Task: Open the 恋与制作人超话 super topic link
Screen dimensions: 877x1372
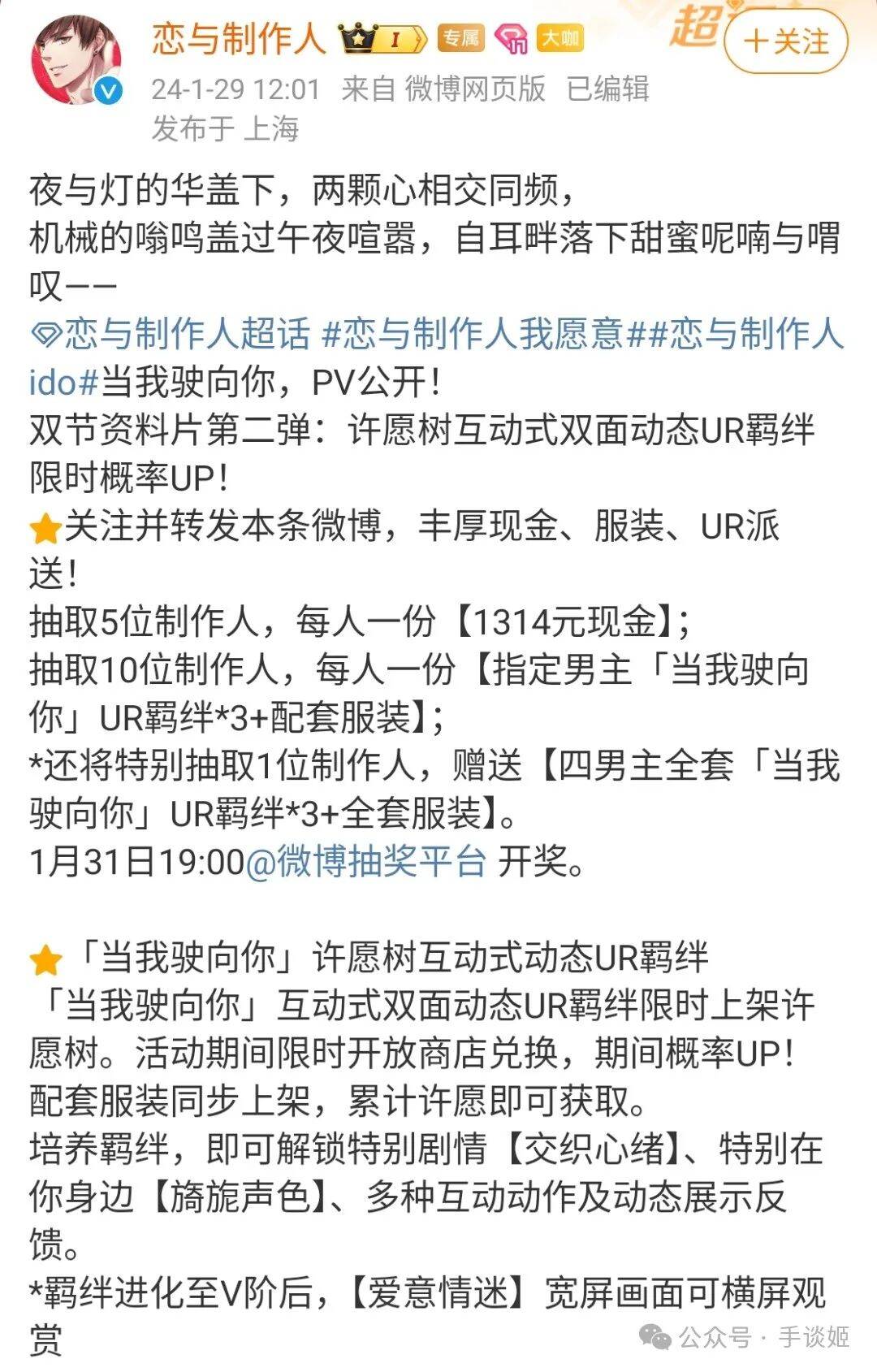Action: point(171,334)
